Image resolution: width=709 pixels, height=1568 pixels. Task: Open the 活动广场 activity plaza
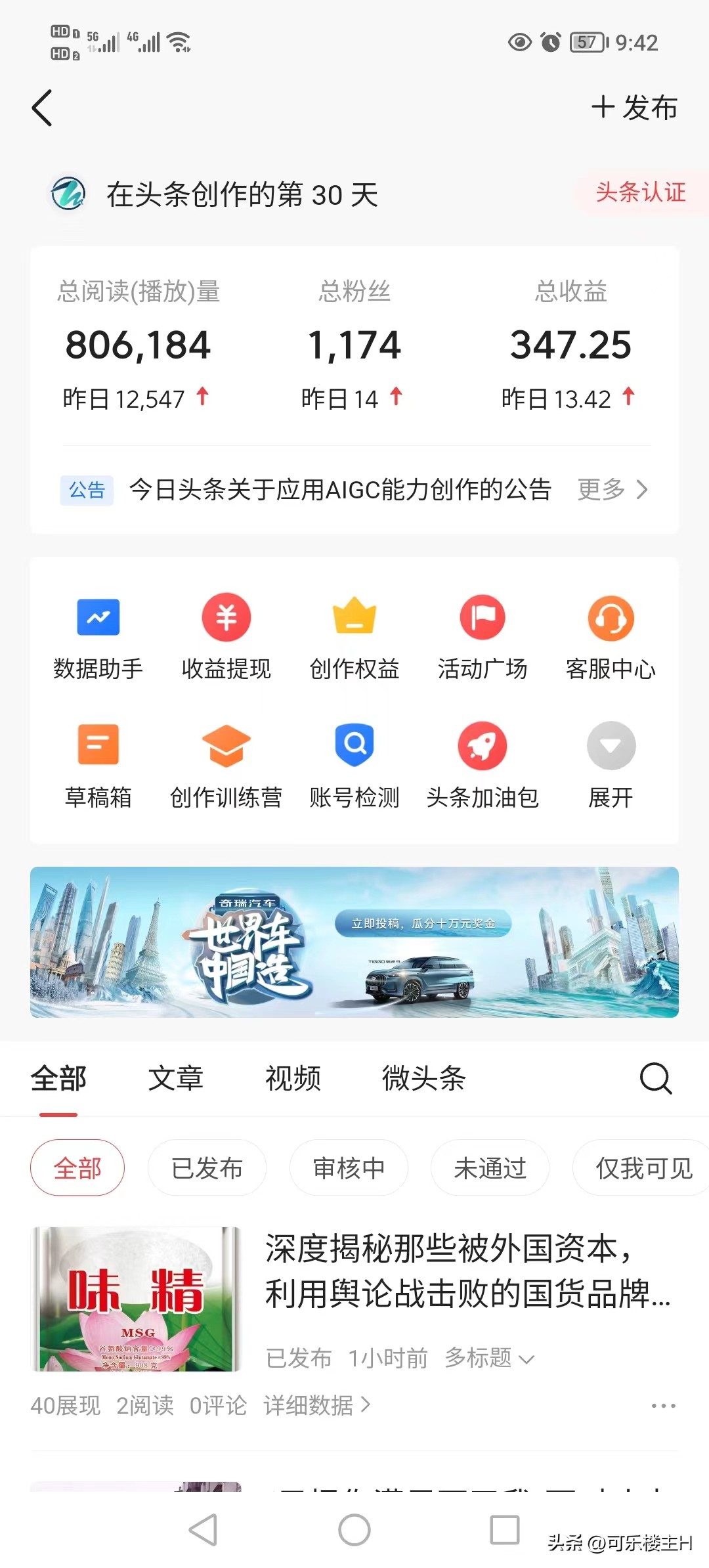(483, 637)
